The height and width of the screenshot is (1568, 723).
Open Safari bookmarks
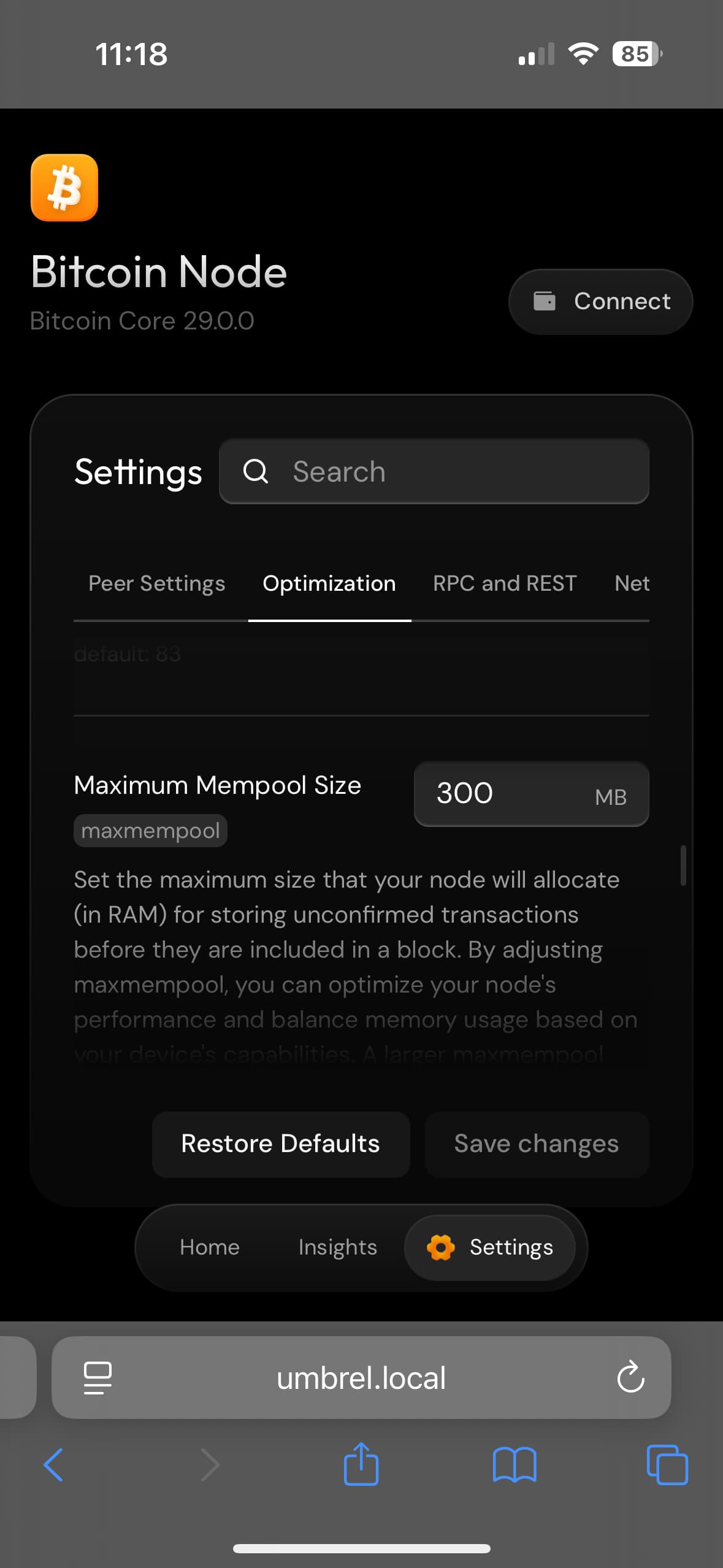click(515, 1464)
